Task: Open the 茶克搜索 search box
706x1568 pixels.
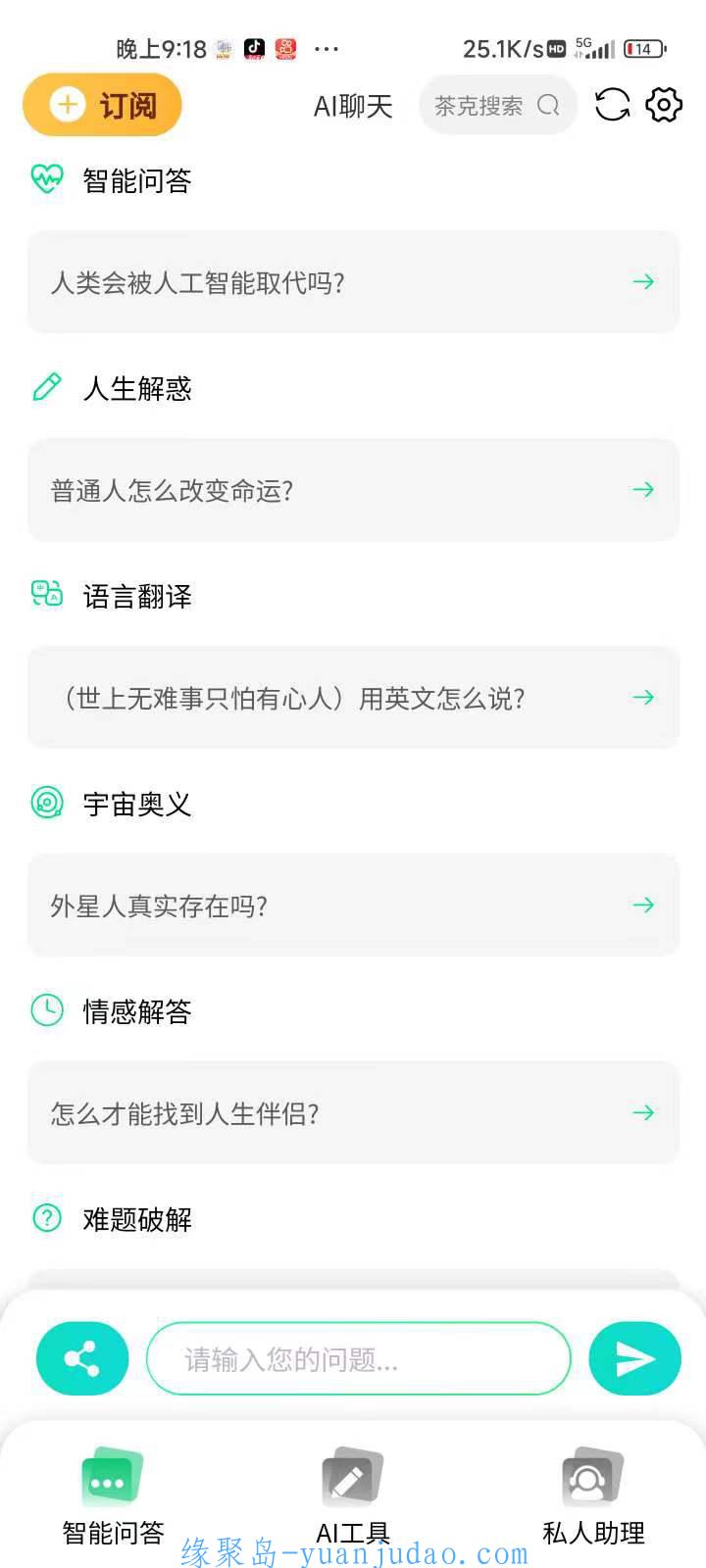Action: [x=498, y=105]
